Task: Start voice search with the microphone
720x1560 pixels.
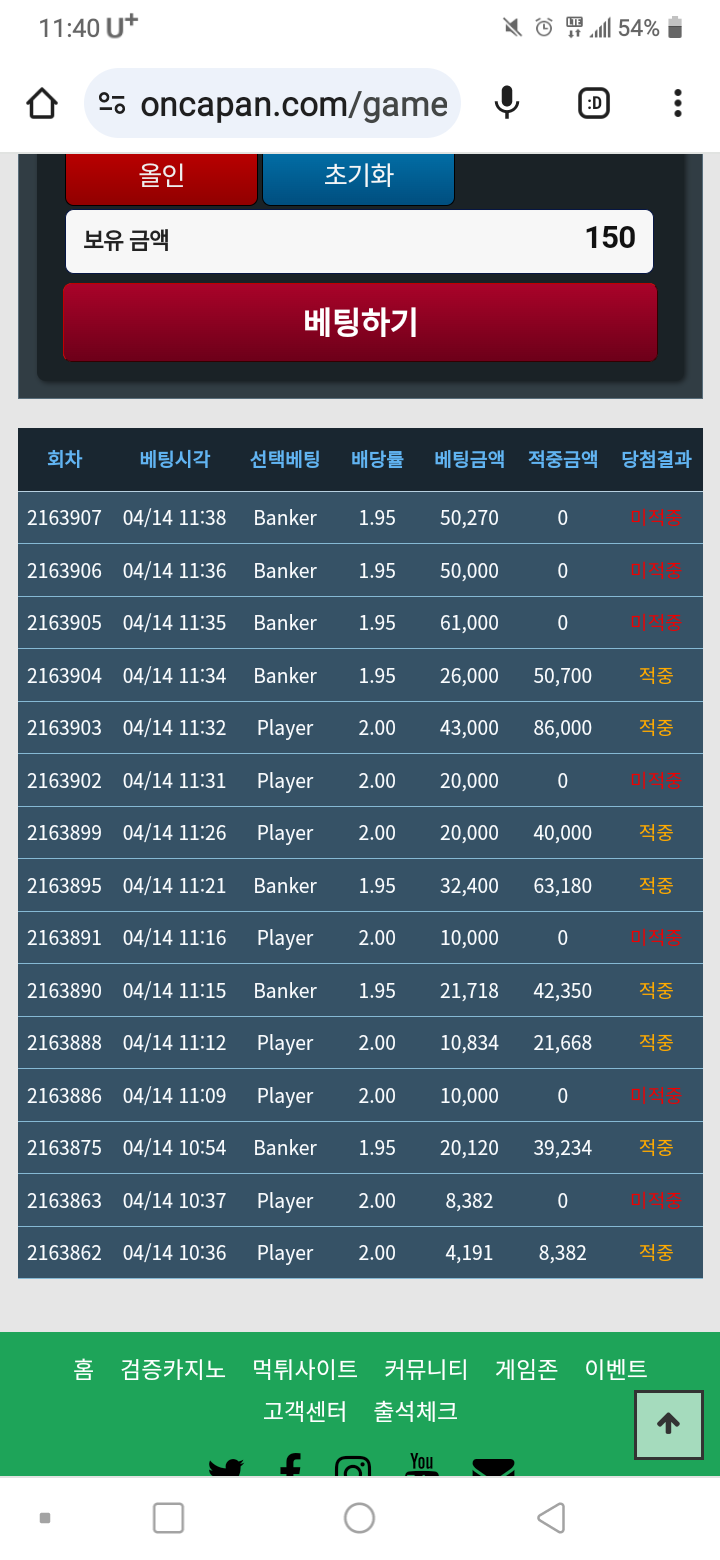Action: pos(507,103)
